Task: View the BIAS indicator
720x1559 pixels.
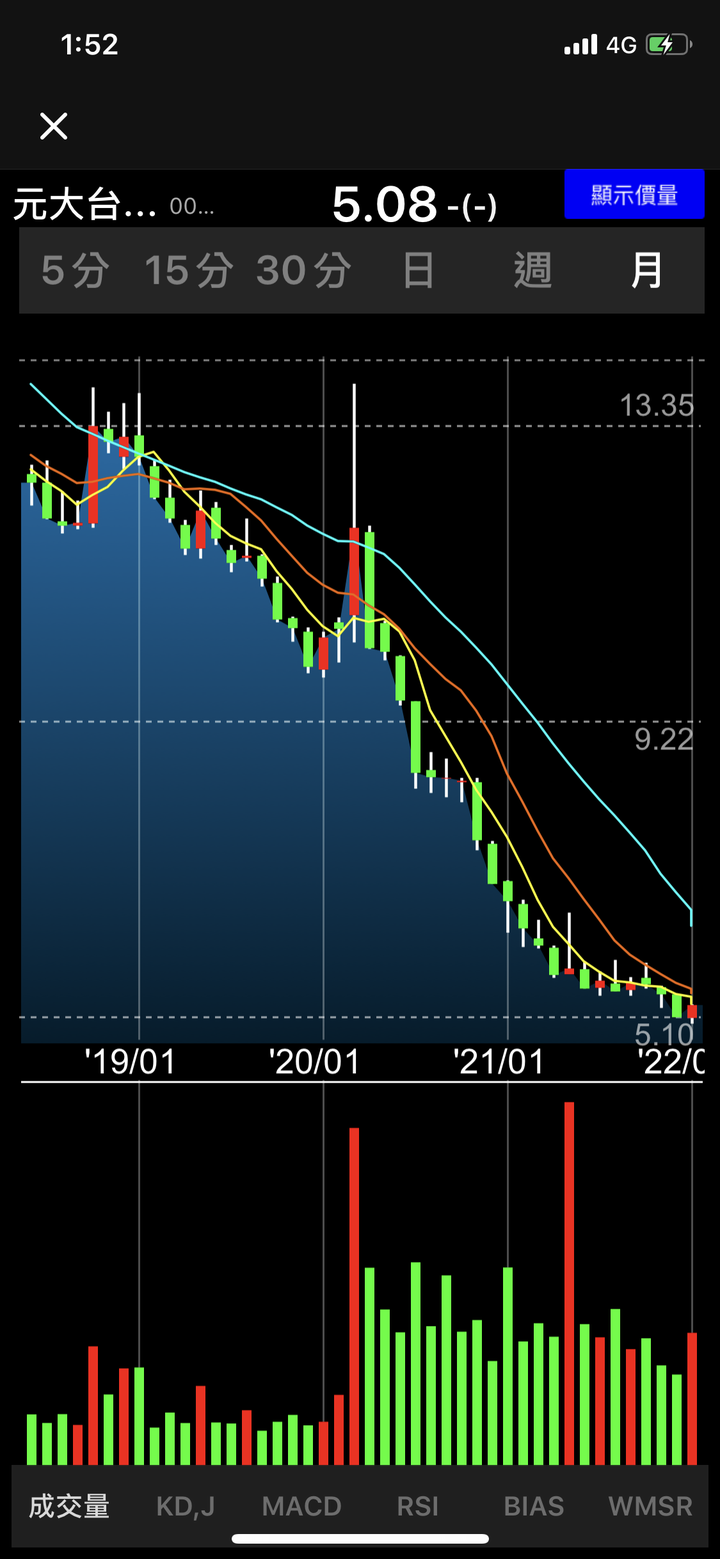Action: tap(533, 1506)
